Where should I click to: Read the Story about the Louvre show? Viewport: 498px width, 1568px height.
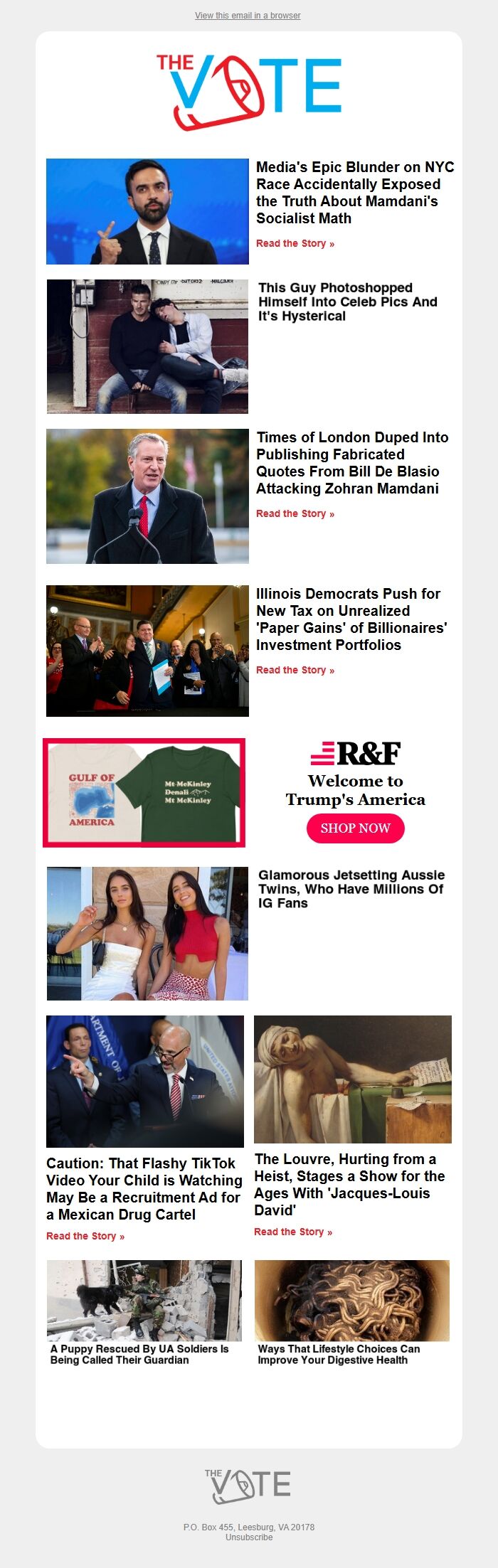[292, 1232]
